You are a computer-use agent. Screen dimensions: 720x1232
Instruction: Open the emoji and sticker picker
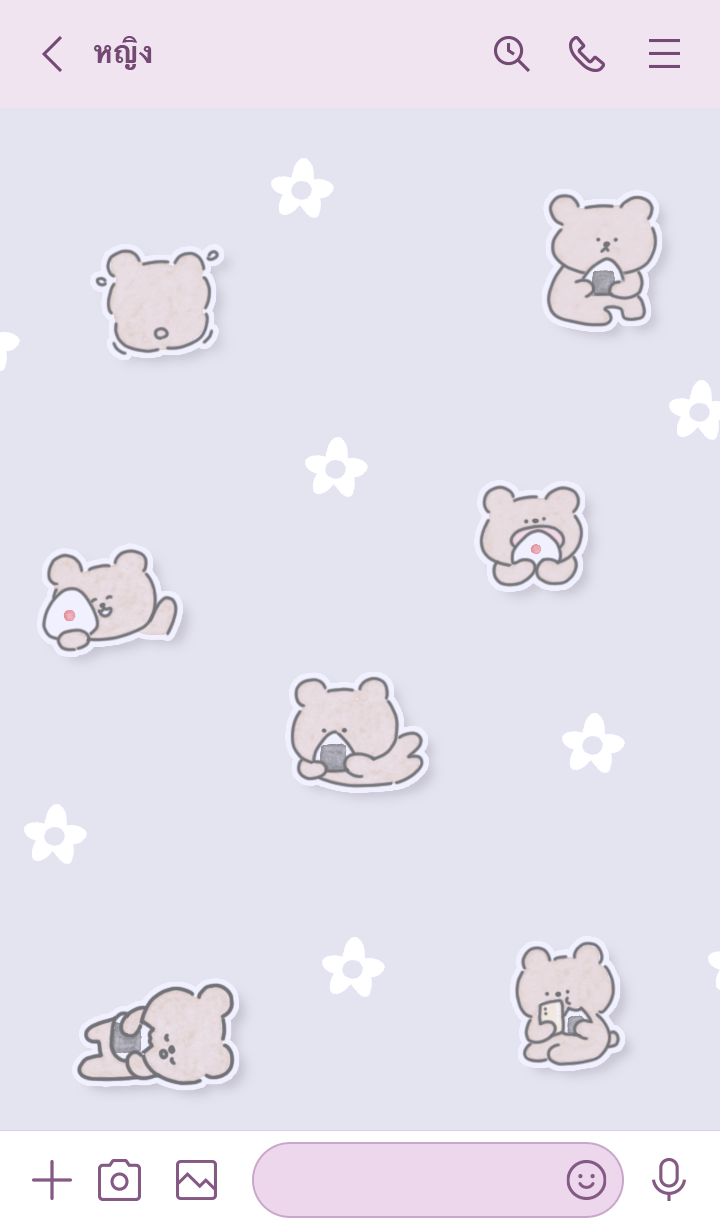[x=587, y=1180]
